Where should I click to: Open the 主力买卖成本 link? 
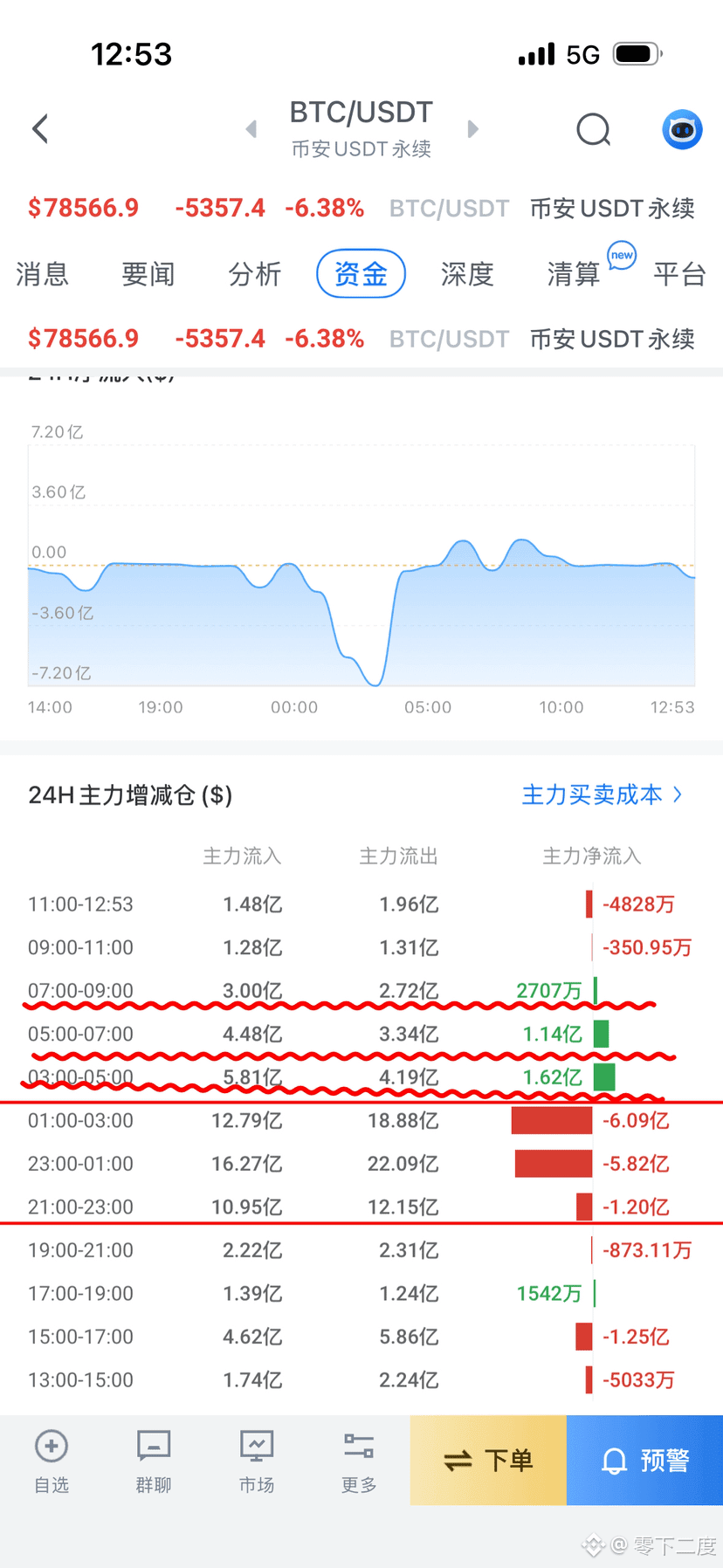(x=602, y=794)
